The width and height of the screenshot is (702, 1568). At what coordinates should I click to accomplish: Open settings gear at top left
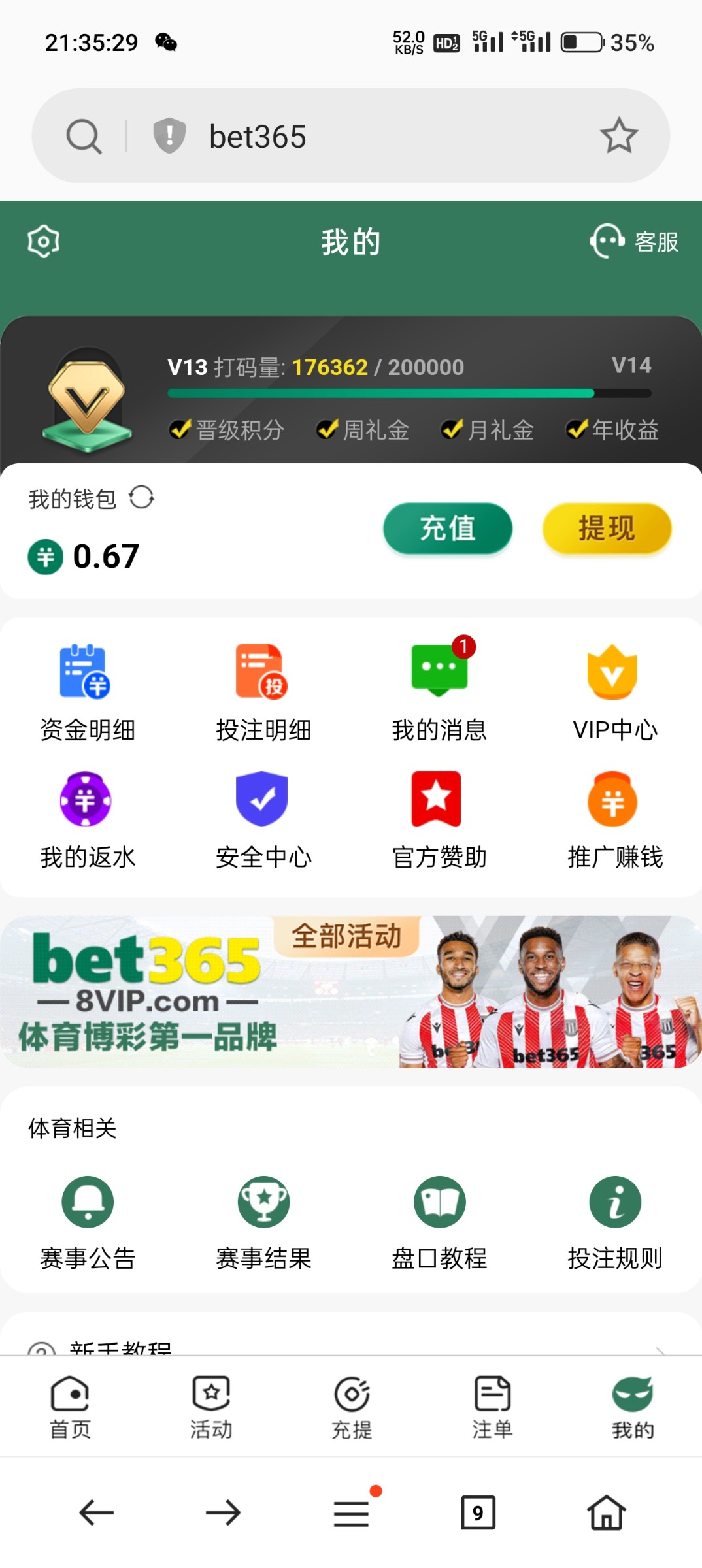coord(42,240)
